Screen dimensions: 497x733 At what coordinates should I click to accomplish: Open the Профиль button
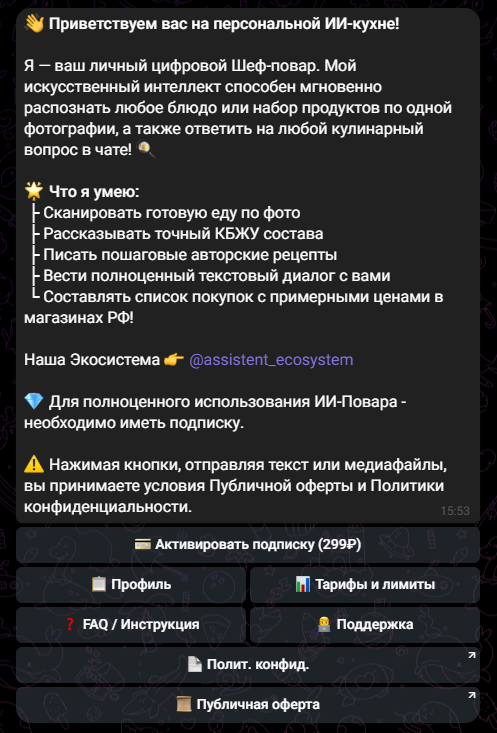pyautogui.click(x=131, y=585)
